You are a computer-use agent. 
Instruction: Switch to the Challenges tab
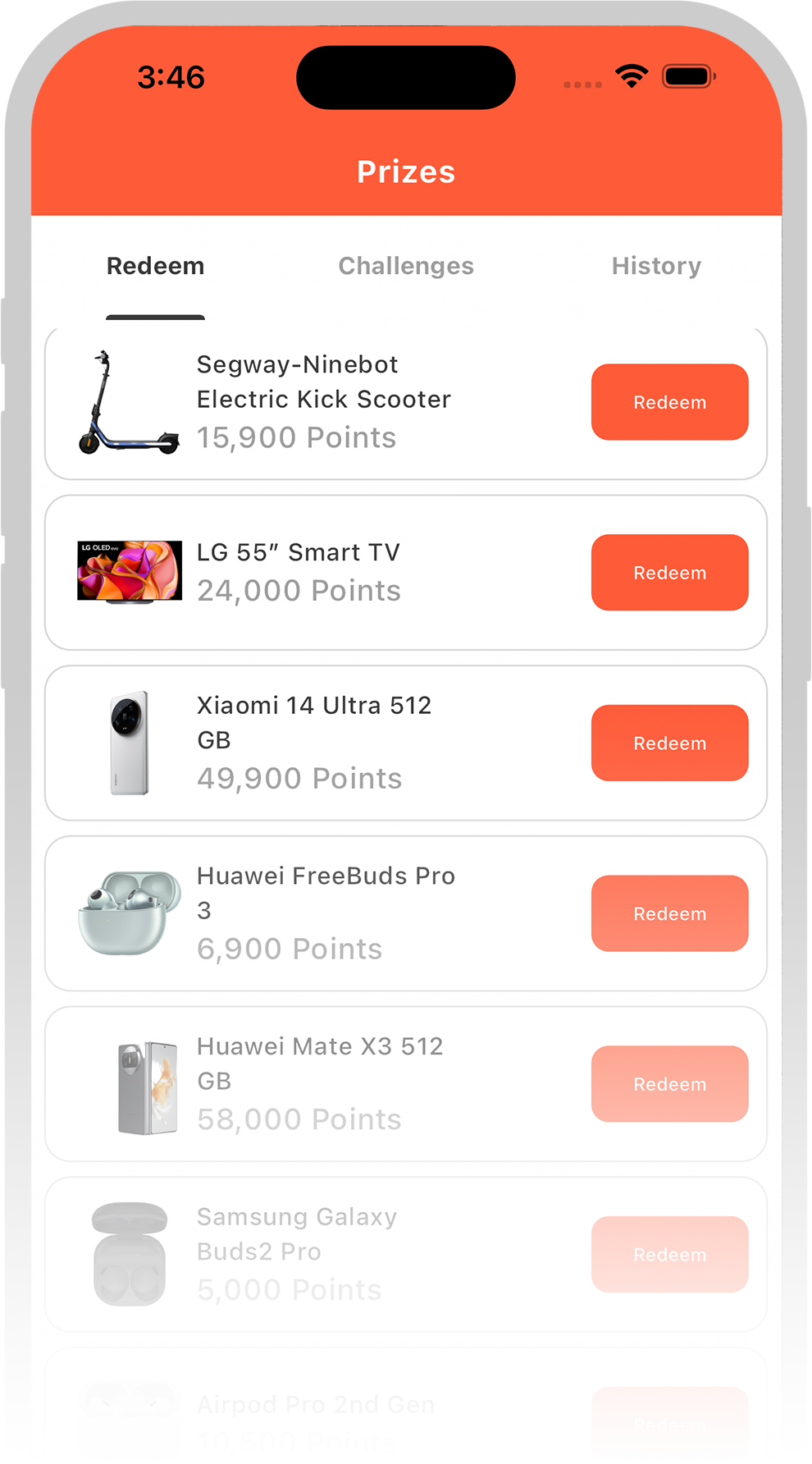click(x=406, y=266)
